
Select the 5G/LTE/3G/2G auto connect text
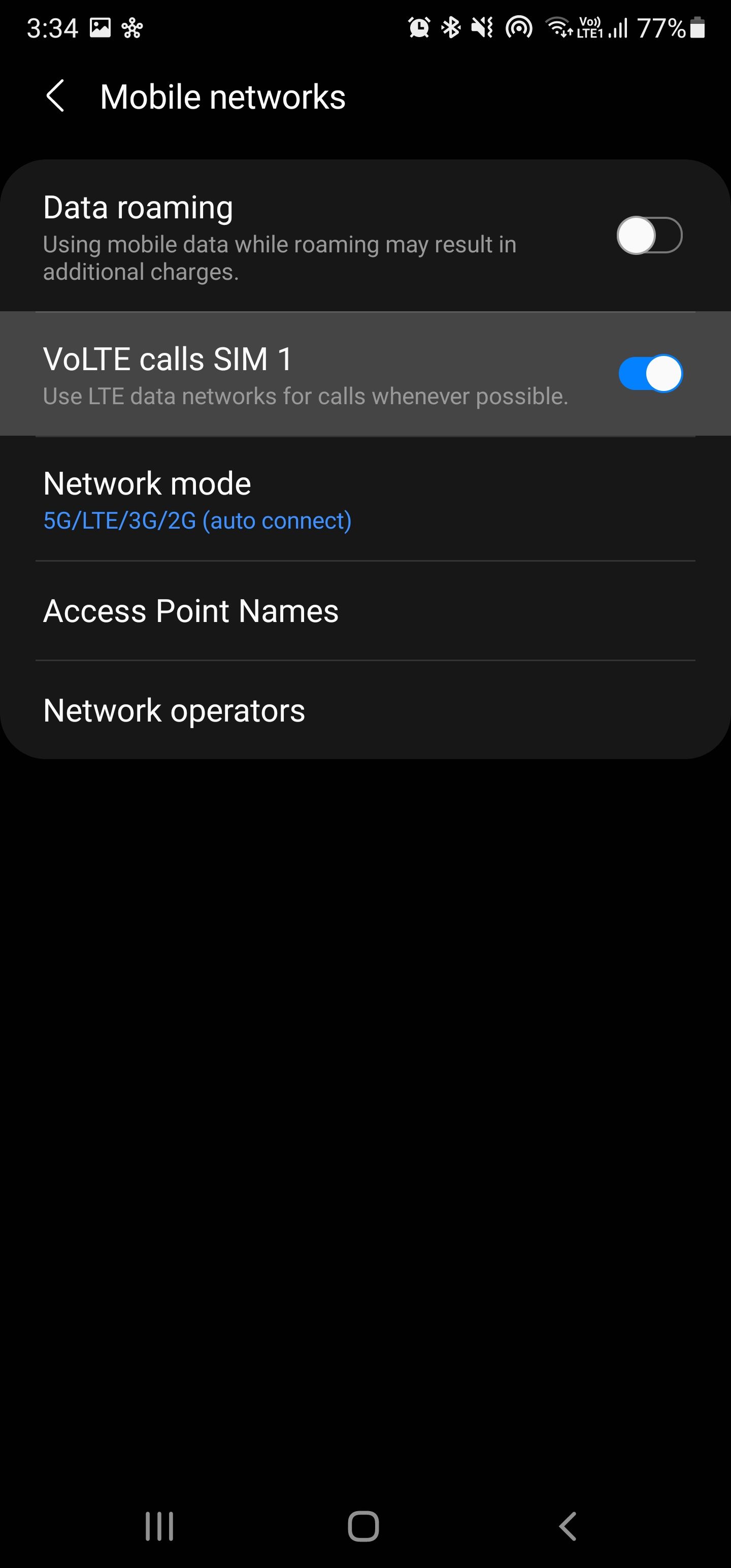point(197,521)
